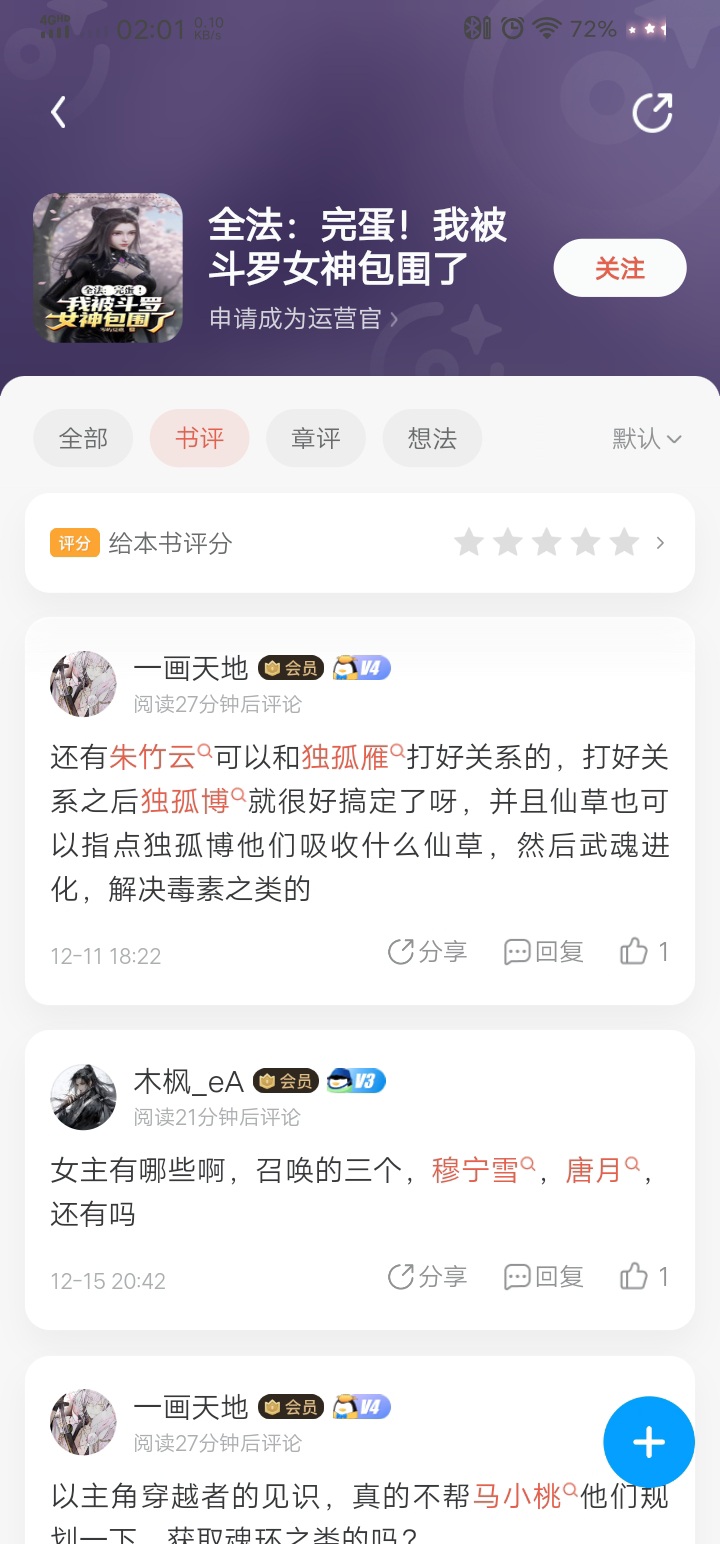Write a new review with plus button
The image size is (720, 1544).
[x=649, y=1442]
